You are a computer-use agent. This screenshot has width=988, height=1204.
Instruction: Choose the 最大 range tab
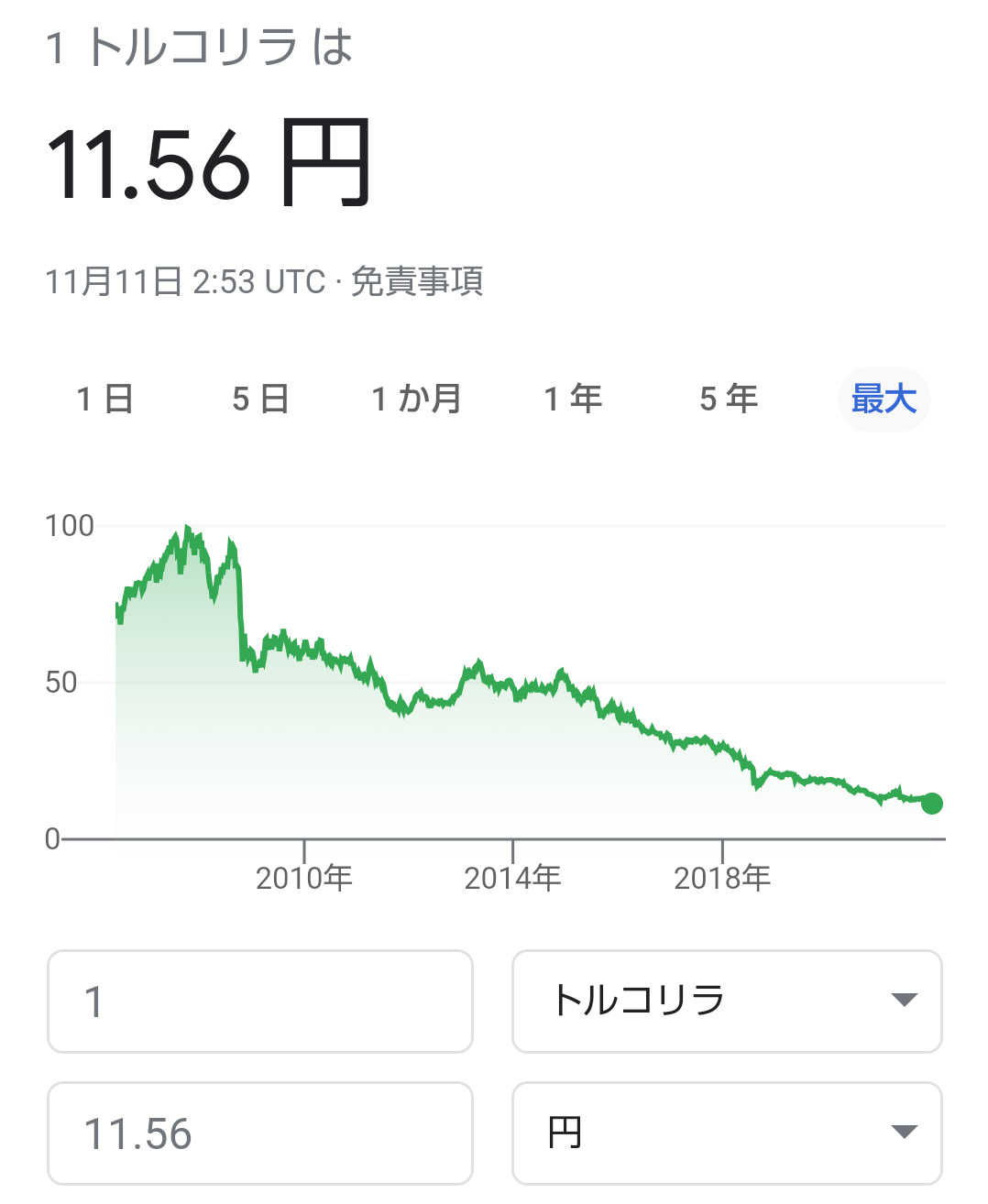[x=884, y=400]
